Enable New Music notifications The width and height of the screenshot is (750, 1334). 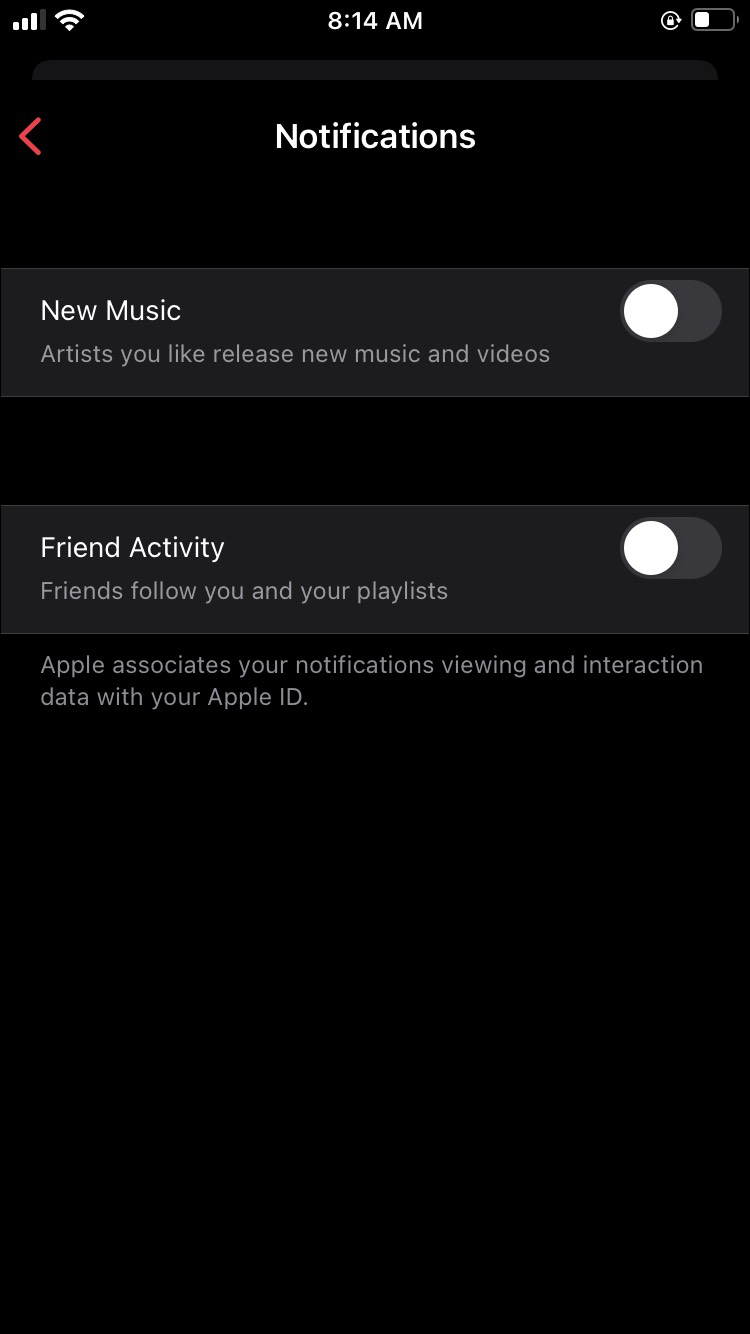[x=670, y=311]
